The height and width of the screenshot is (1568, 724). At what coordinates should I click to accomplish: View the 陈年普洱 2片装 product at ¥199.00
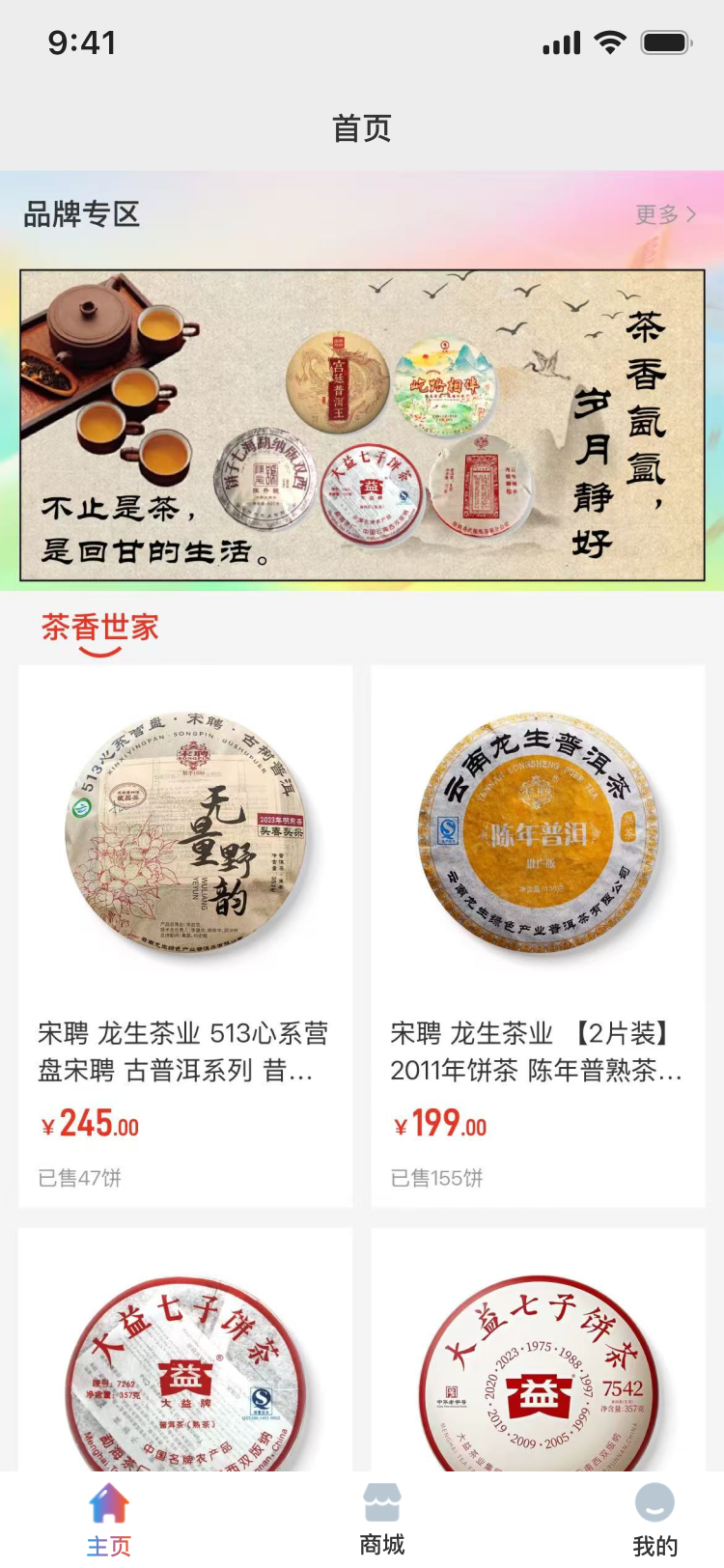538,935
